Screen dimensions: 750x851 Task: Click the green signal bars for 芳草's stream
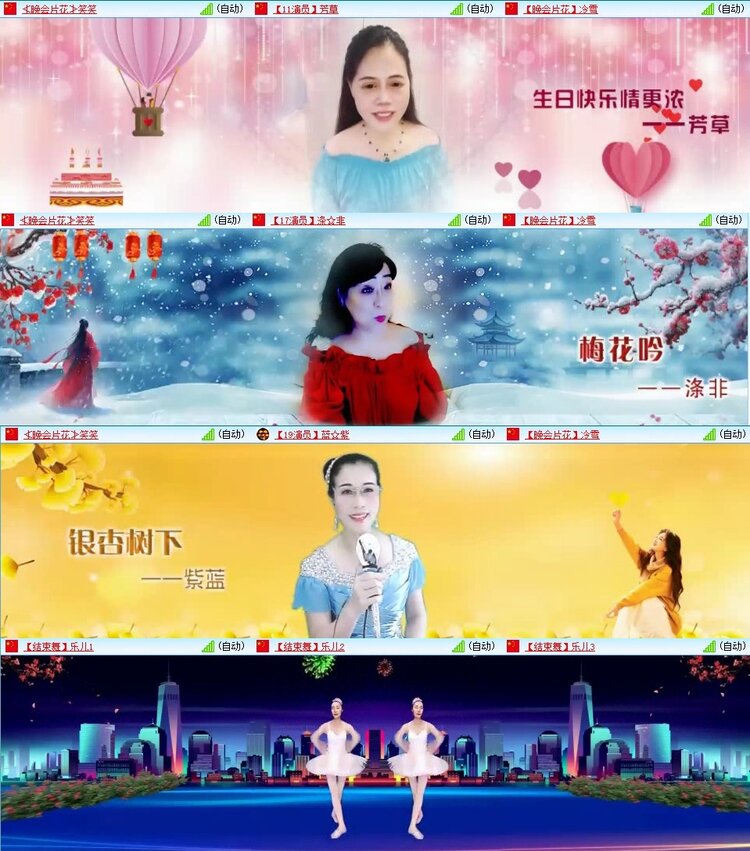coord(455,10)
